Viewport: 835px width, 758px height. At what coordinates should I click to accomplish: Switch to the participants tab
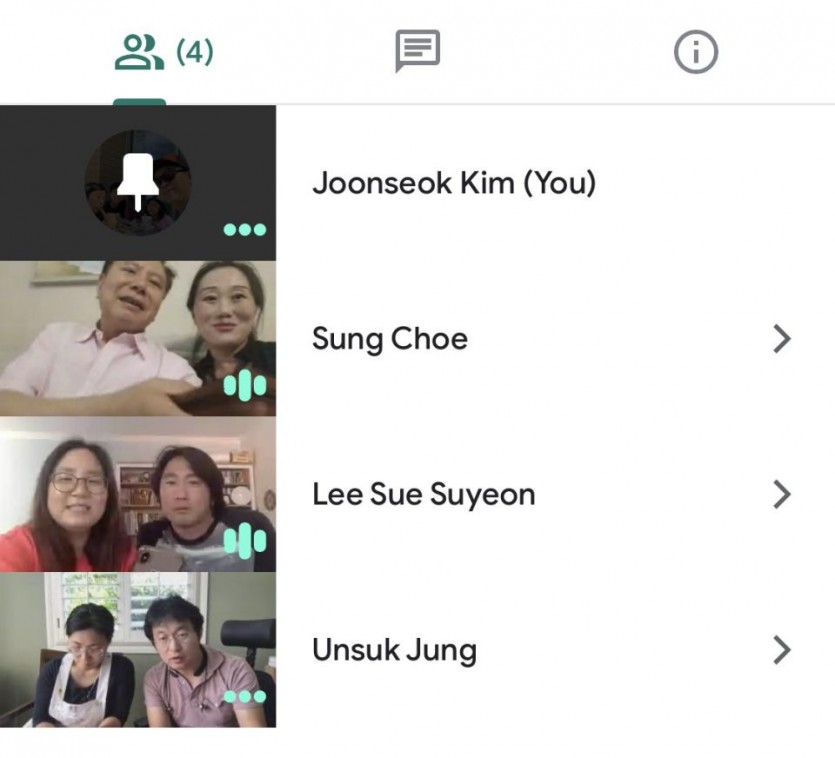pyautogui.click(x=163, y=52)
